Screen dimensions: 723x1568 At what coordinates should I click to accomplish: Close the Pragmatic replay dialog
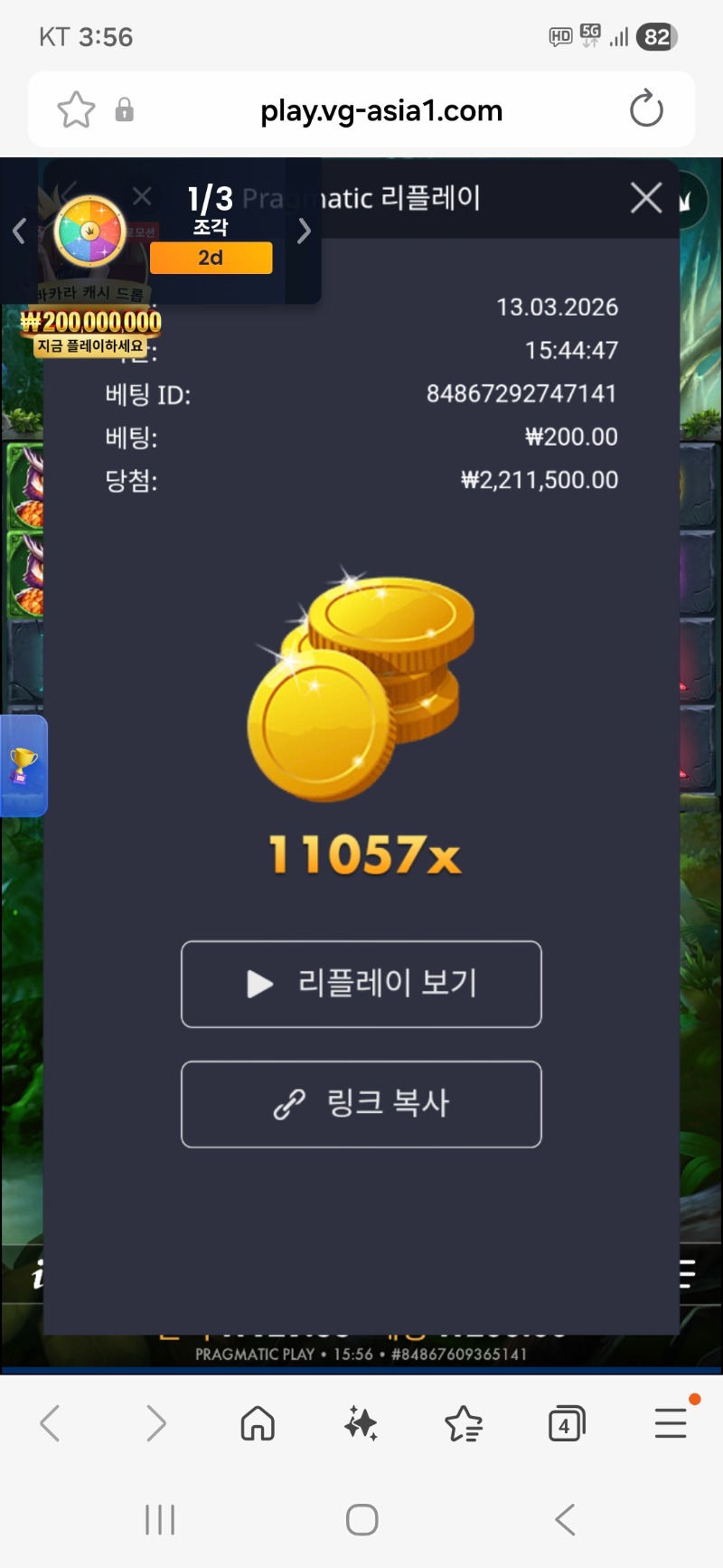645,197
